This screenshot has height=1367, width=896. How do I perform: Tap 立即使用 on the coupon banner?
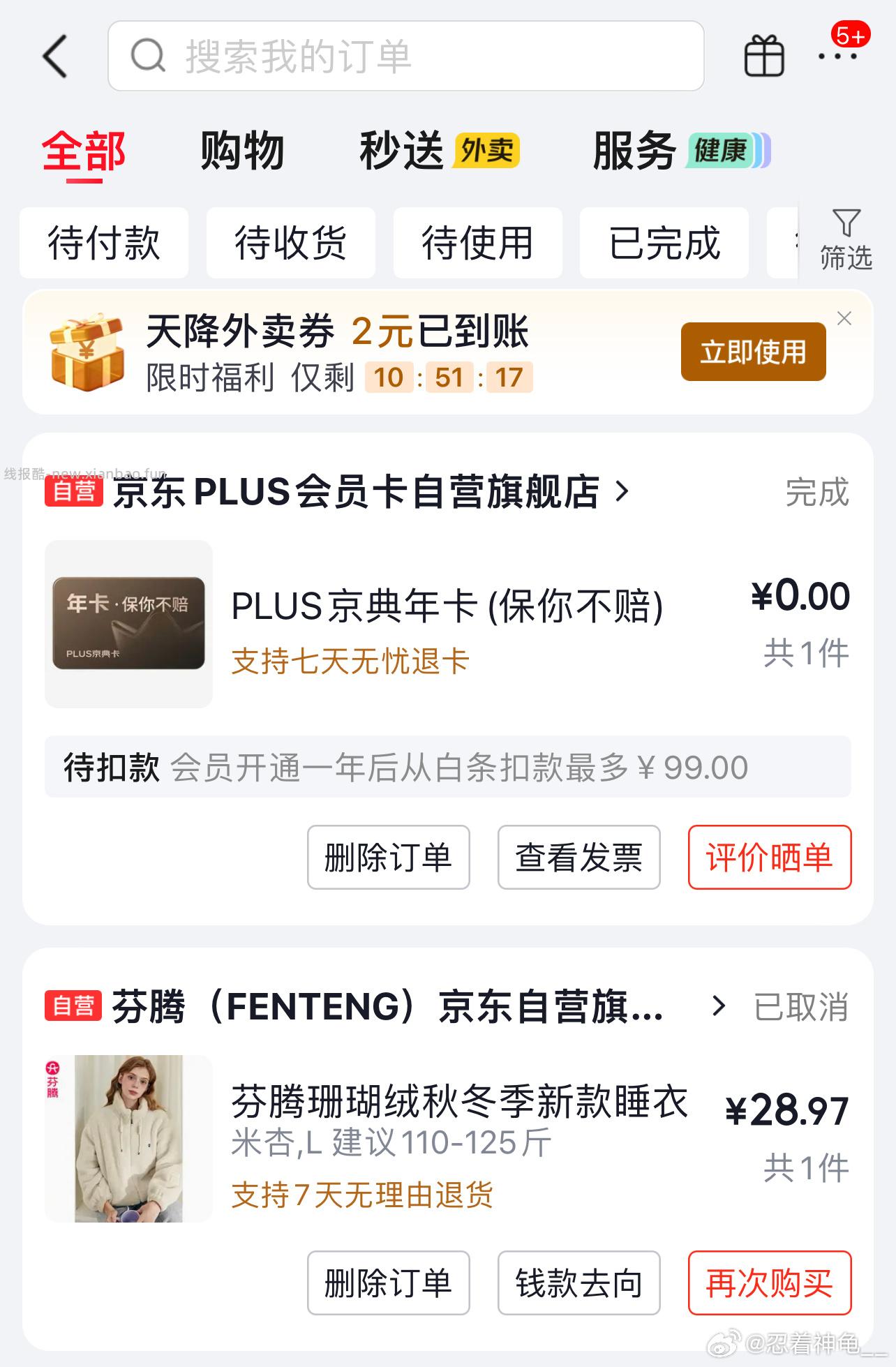(x=753, y=352)
